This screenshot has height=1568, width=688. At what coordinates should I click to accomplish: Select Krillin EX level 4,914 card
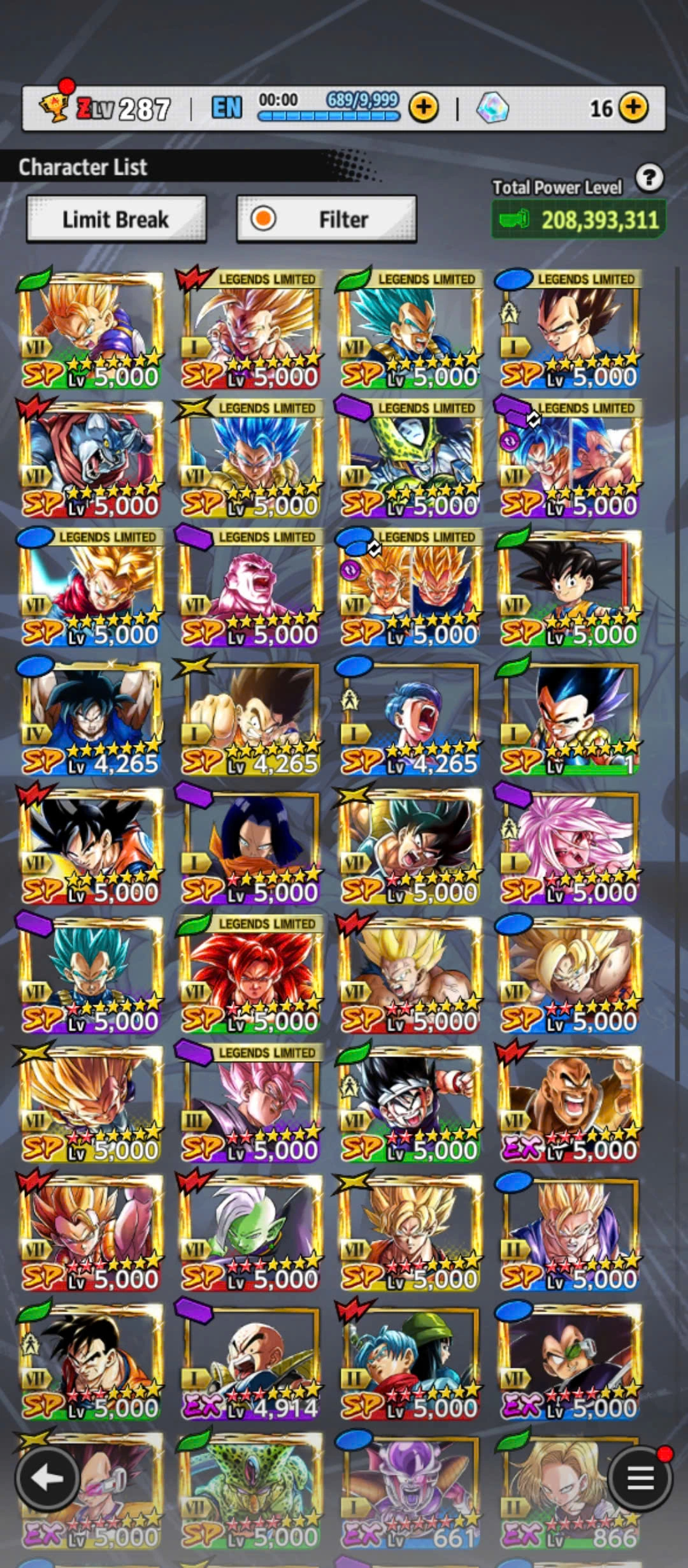(250, 1361)
